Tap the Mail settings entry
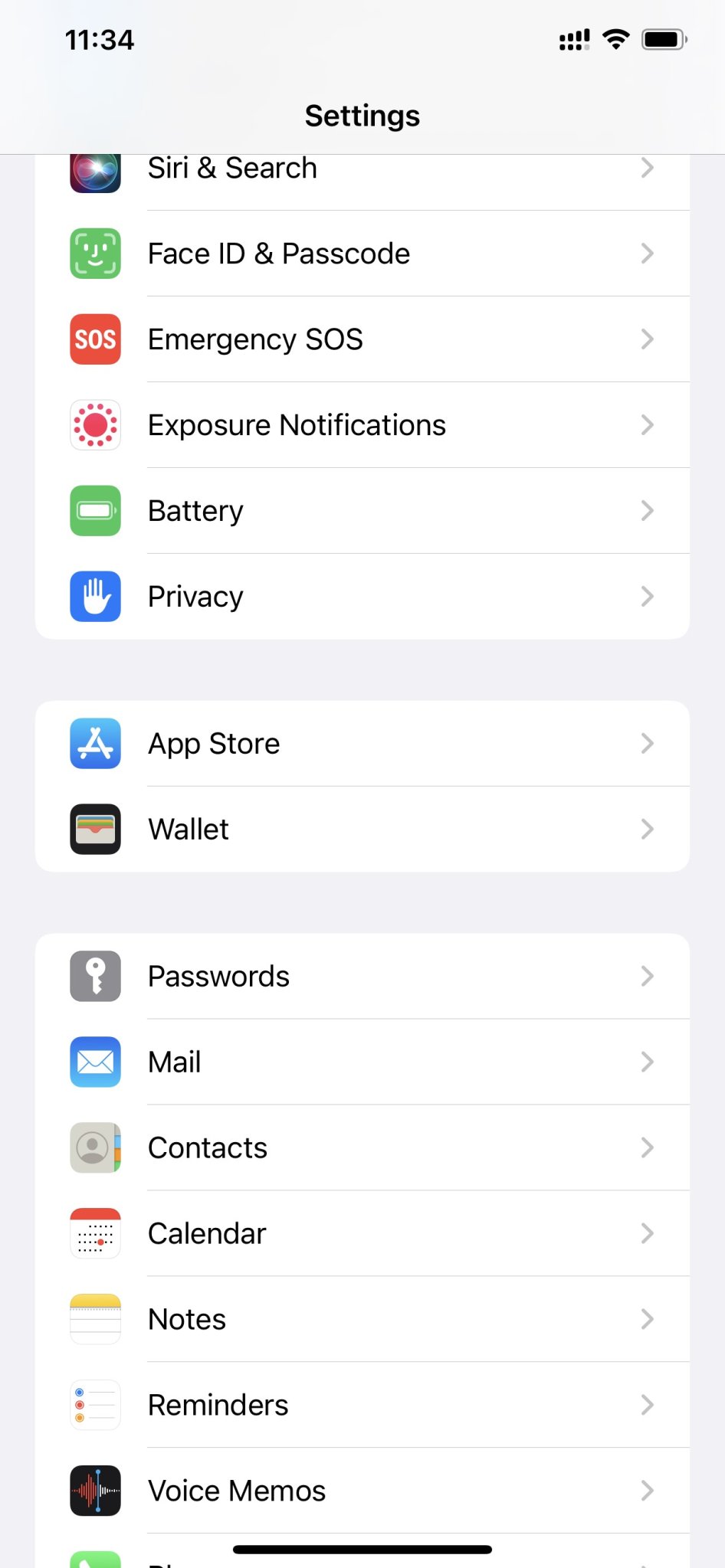 click(360, 1062)
